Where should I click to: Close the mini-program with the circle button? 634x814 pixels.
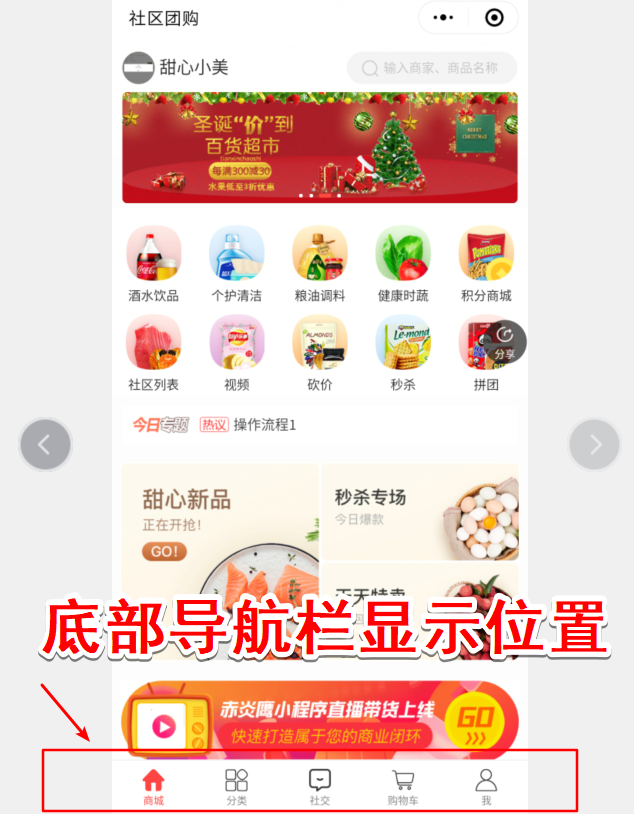click(494, 18)
